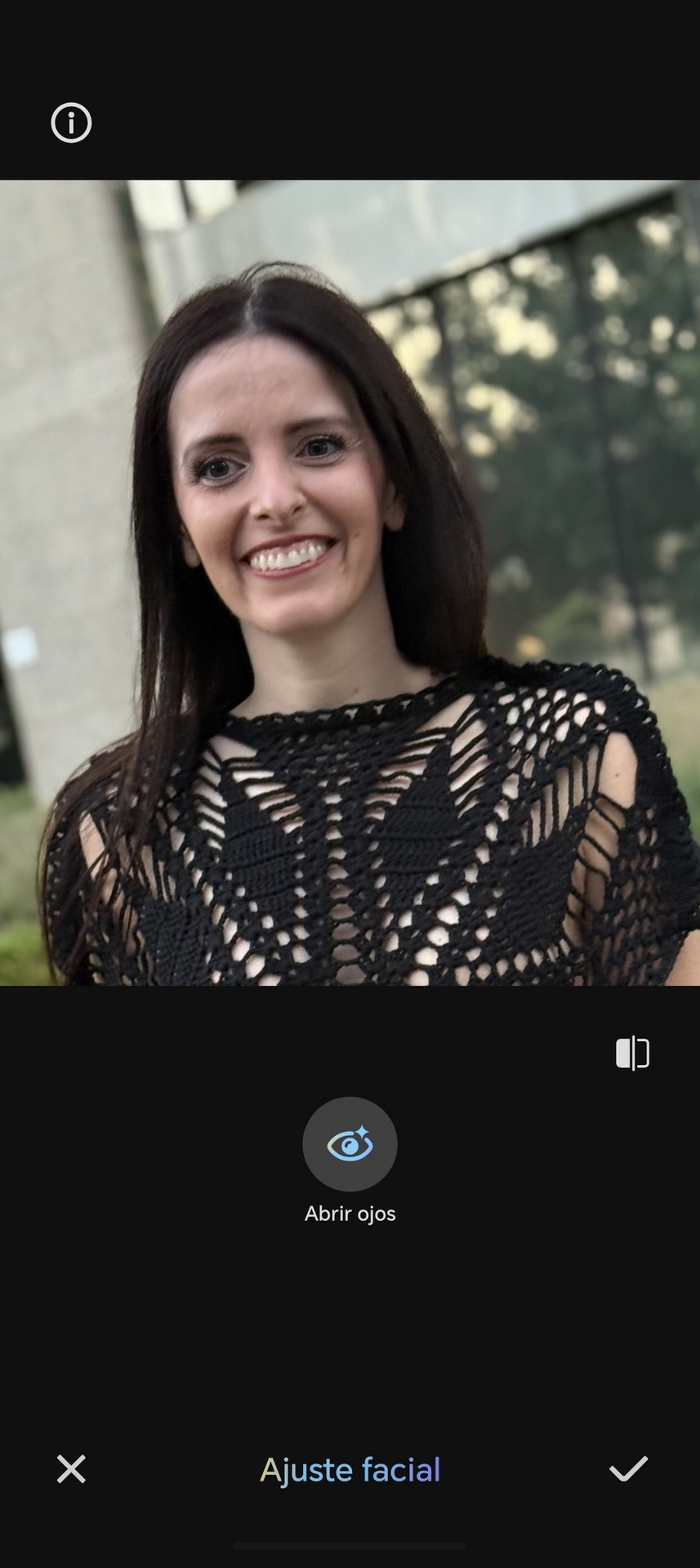Screen dimensions: 700x1568
Task: Confirm changes with the checkmark
Action: click(628, 1468)
